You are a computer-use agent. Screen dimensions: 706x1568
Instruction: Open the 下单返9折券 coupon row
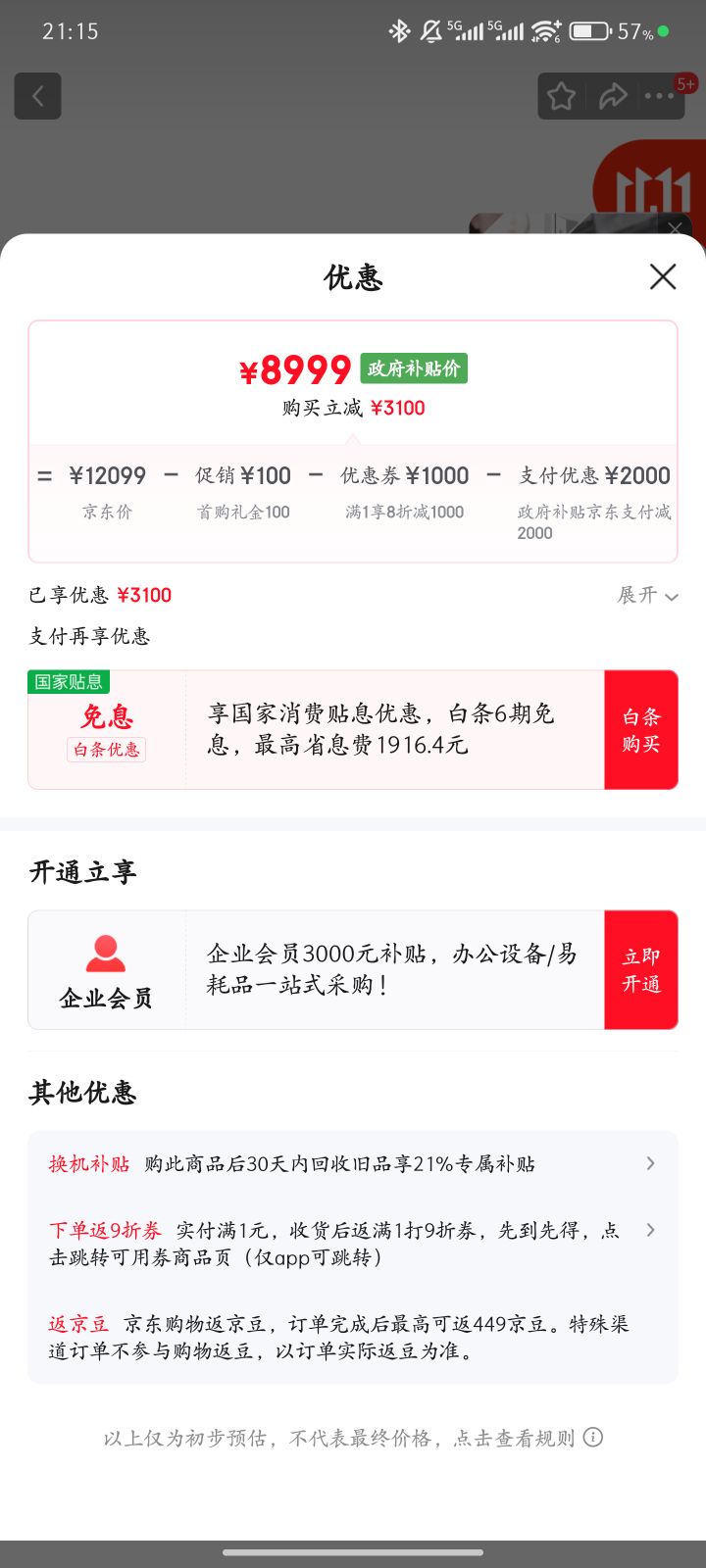353,1244
